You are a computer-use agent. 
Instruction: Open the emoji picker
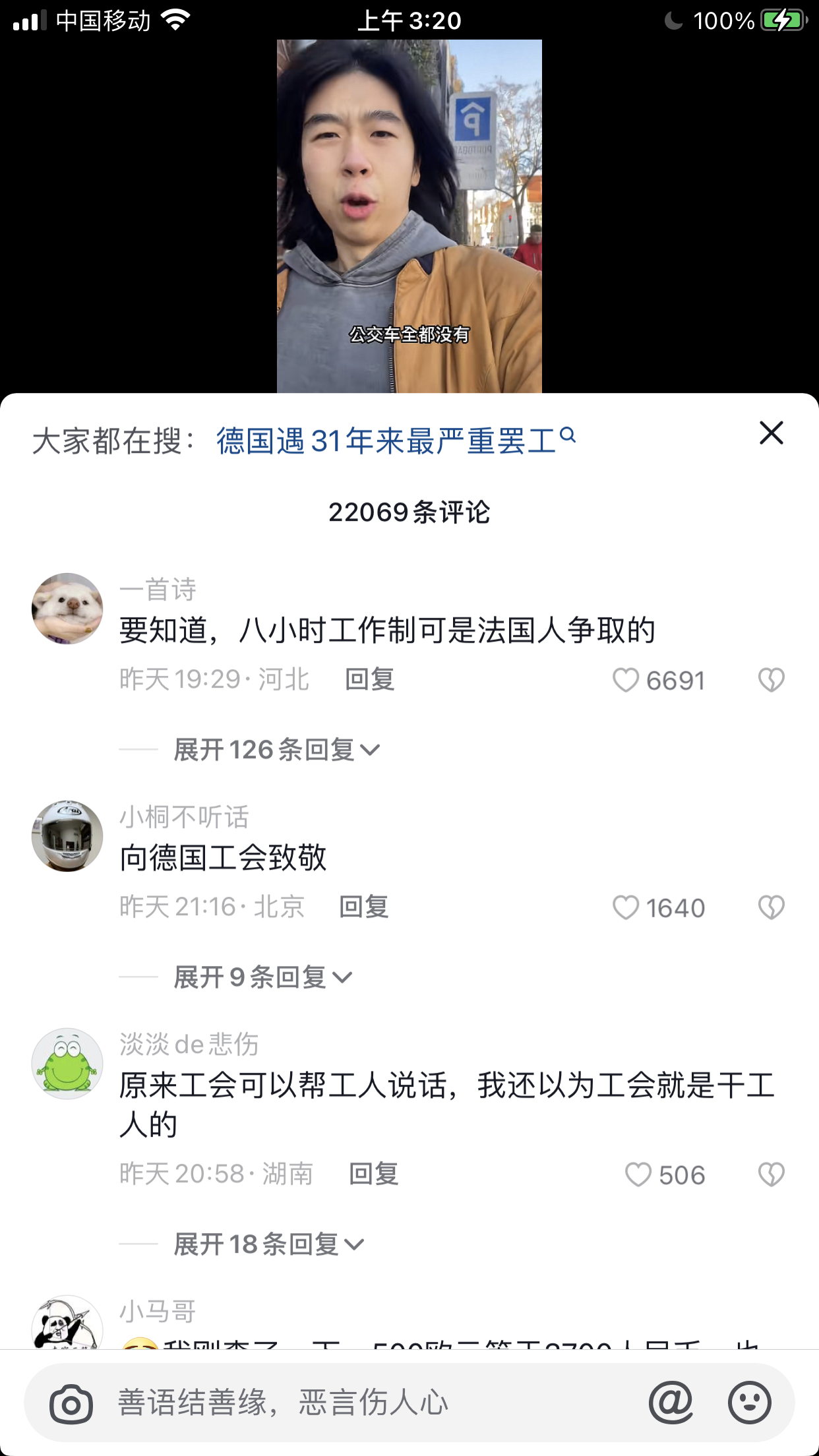(749, 1403)
